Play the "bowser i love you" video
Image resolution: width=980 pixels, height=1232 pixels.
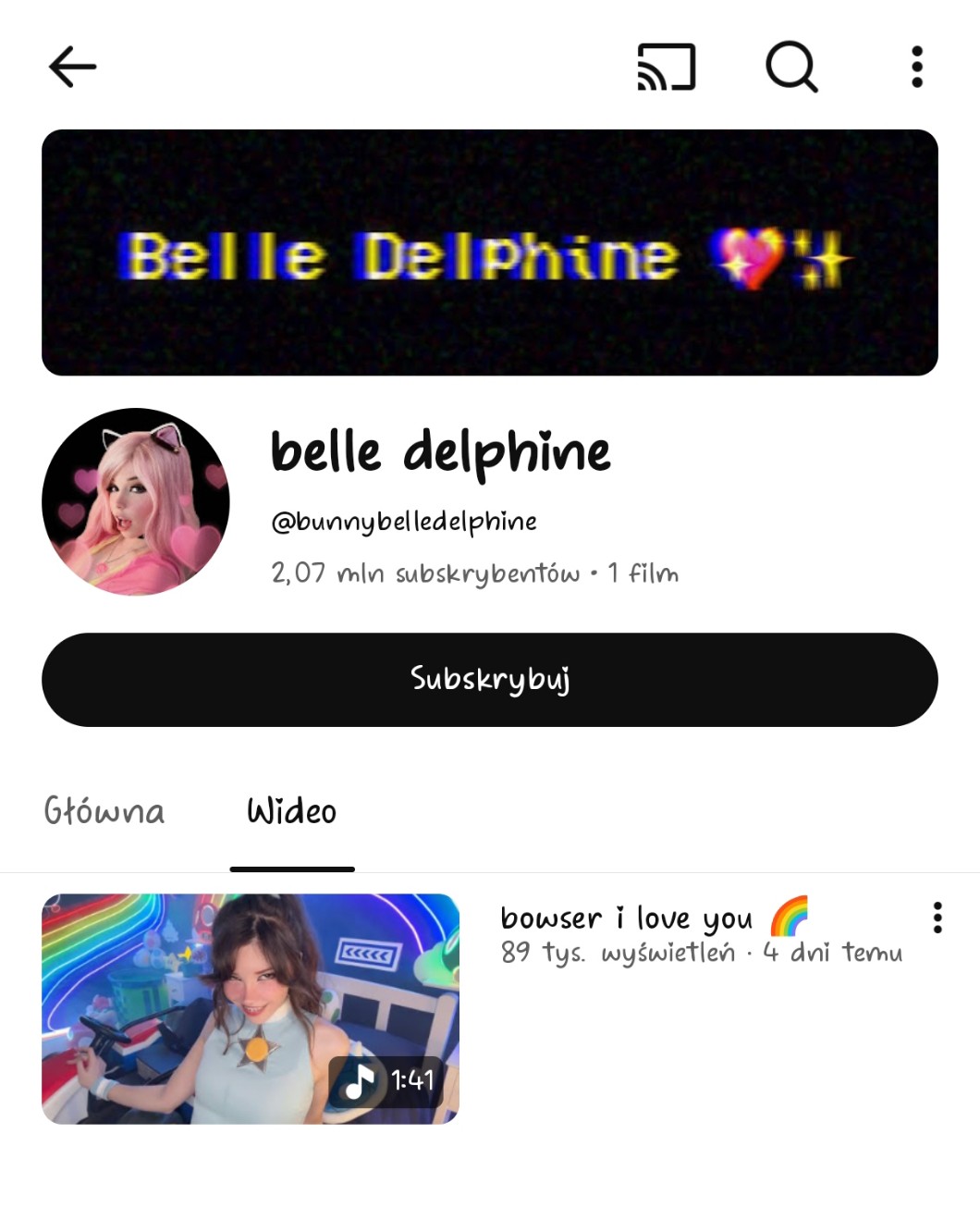[251, 1008]
